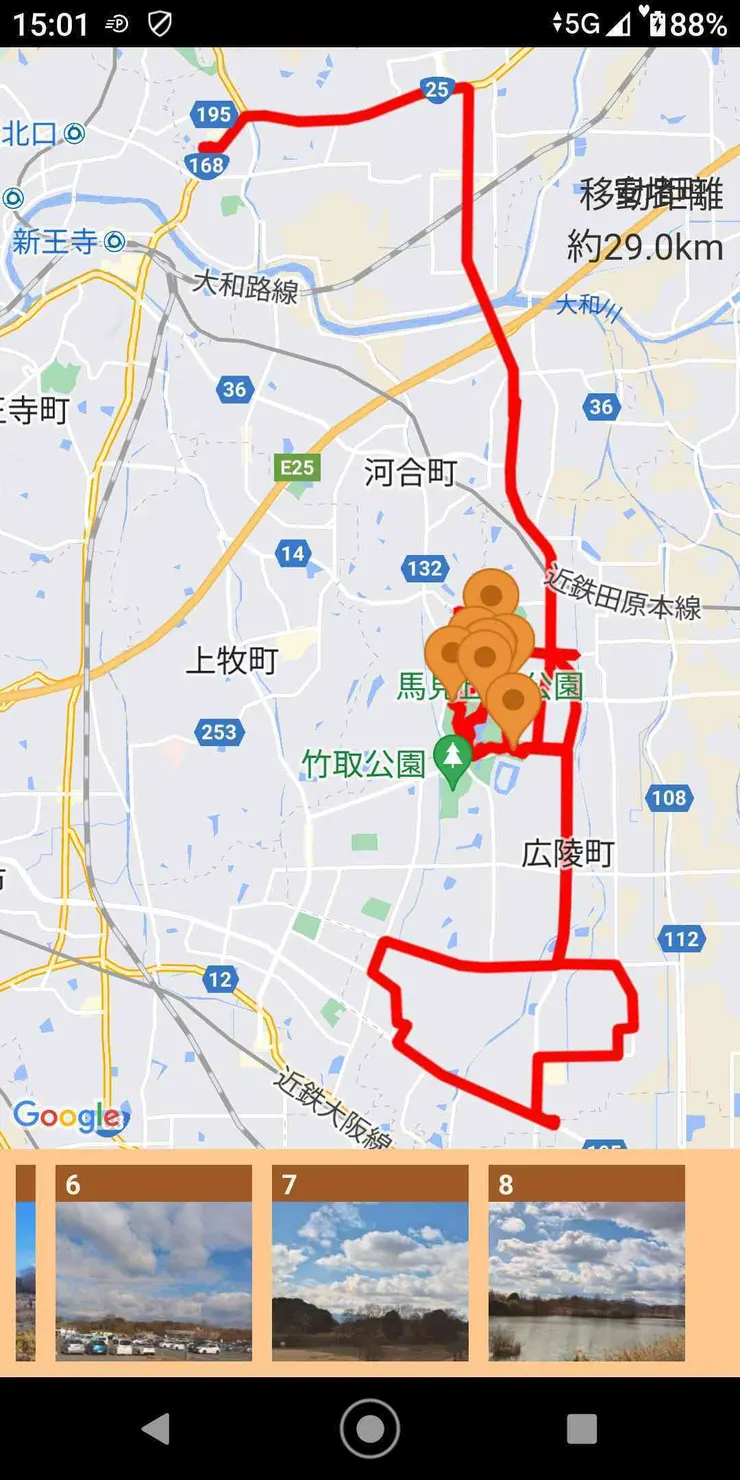Image resolution: width=740 pixels, height=1480 pixels.
Task: Go back with the system back button
Action: [155, 1429]
